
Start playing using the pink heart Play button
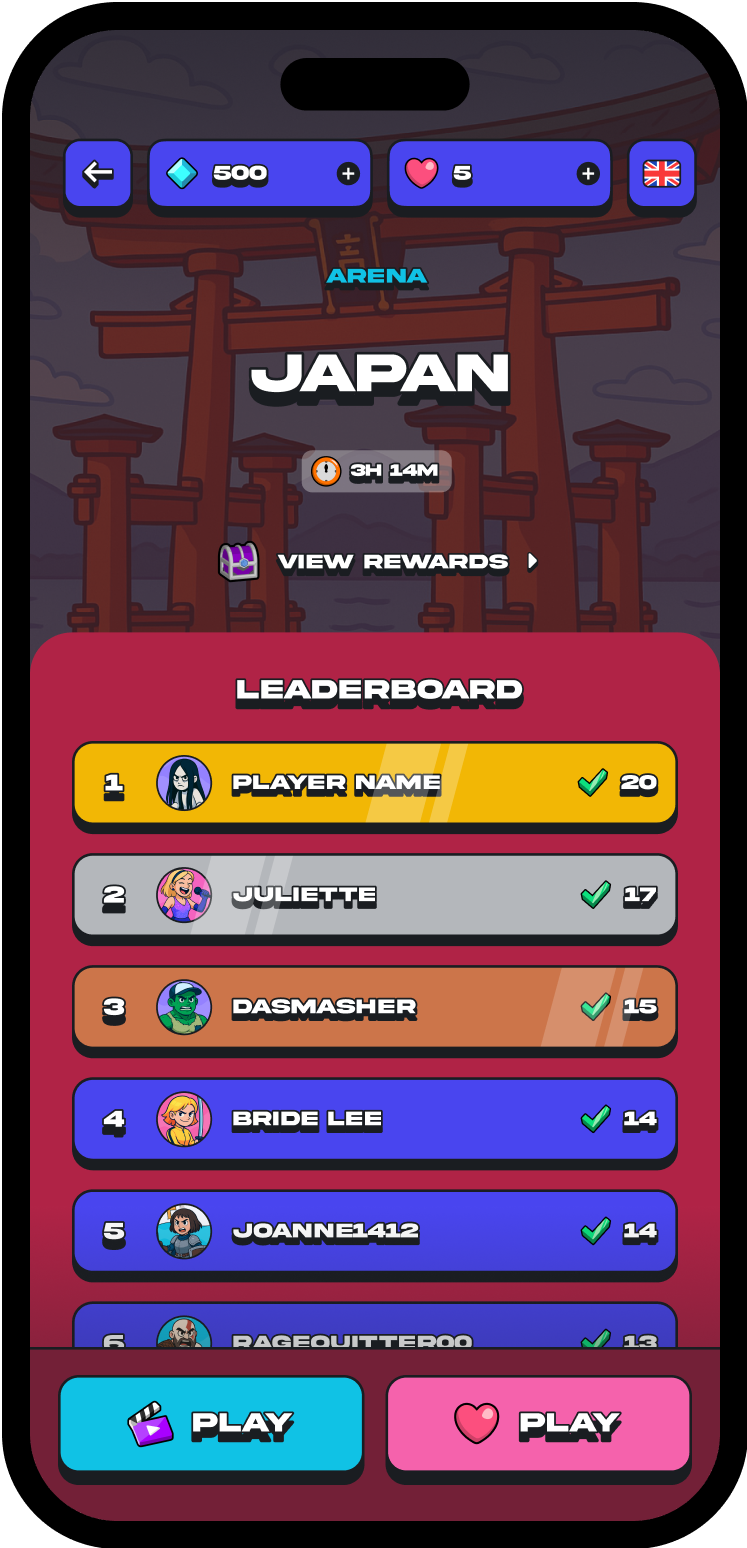[538, 1423]
